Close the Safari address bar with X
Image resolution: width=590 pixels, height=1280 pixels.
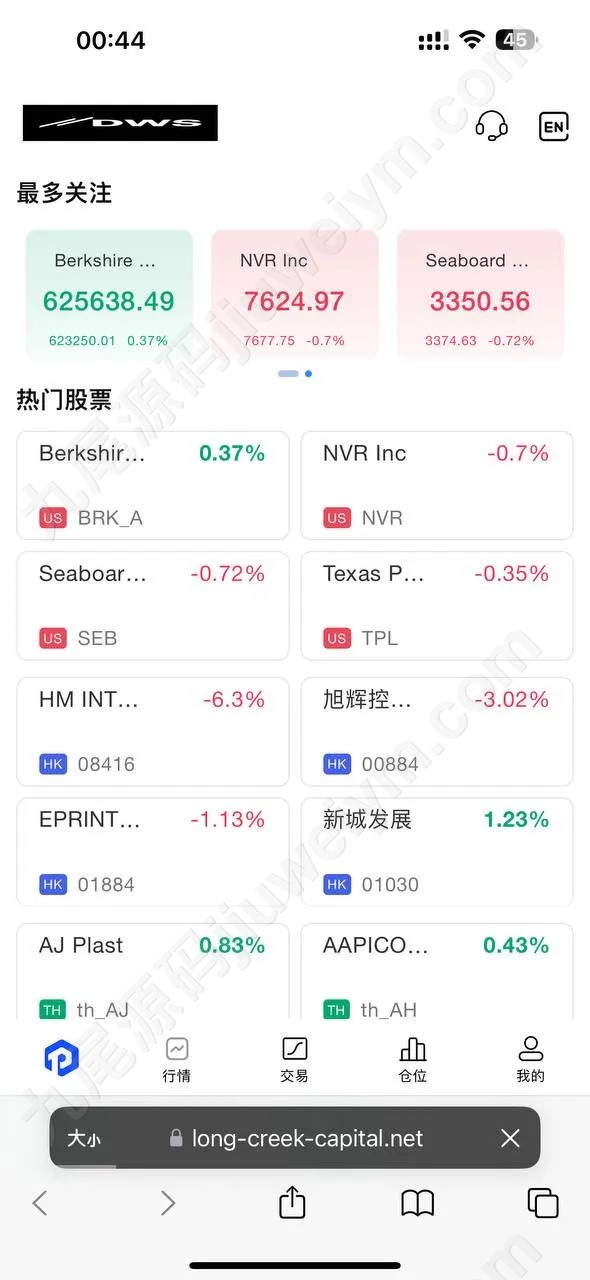510,1138
